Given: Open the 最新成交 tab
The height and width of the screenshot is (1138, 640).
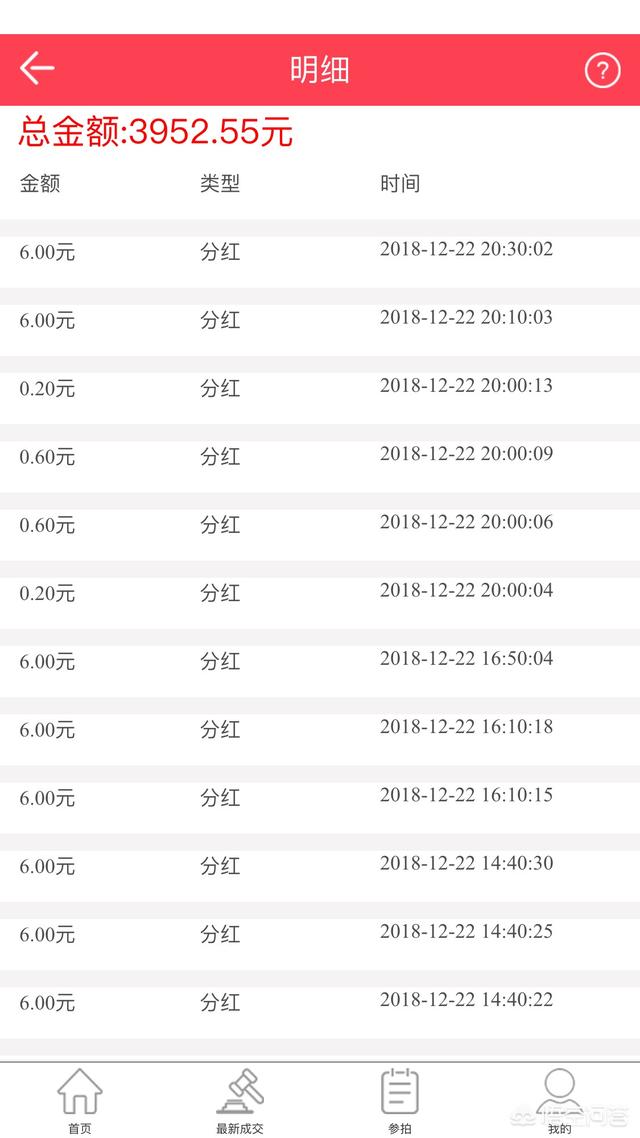Looking at the screenshot, I should (x=240, y=1100).
